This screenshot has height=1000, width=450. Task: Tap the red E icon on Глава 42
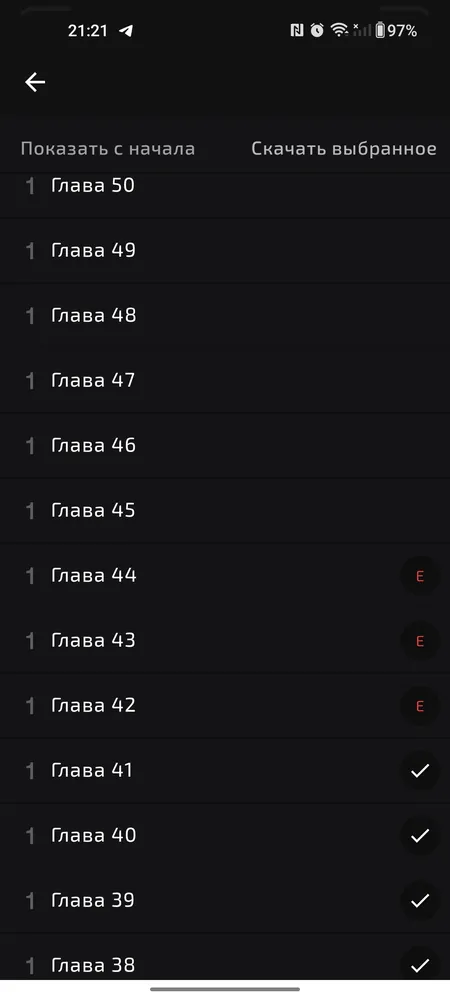click(x=419, y=707)
